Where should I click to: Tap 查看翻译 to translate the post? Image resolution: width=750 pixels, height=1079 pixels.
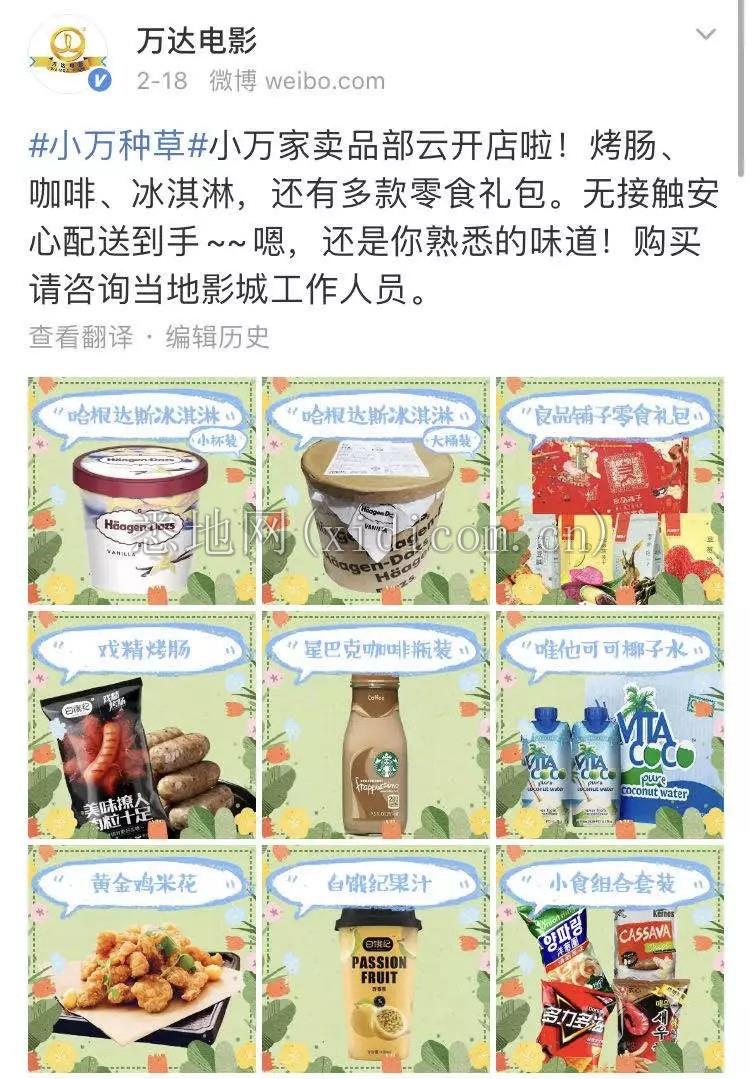point(80,337)
